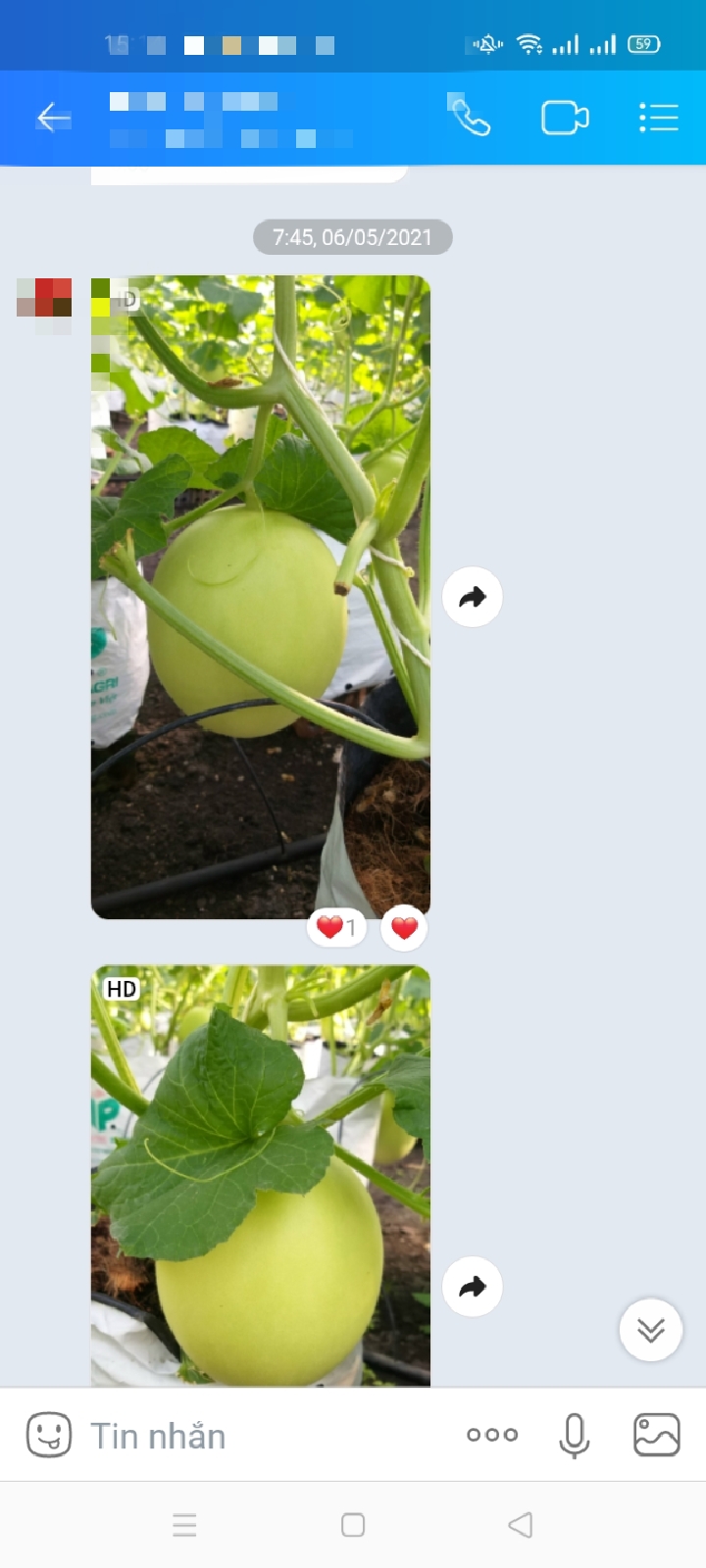React with a heart to first photo

coord(404,927)
